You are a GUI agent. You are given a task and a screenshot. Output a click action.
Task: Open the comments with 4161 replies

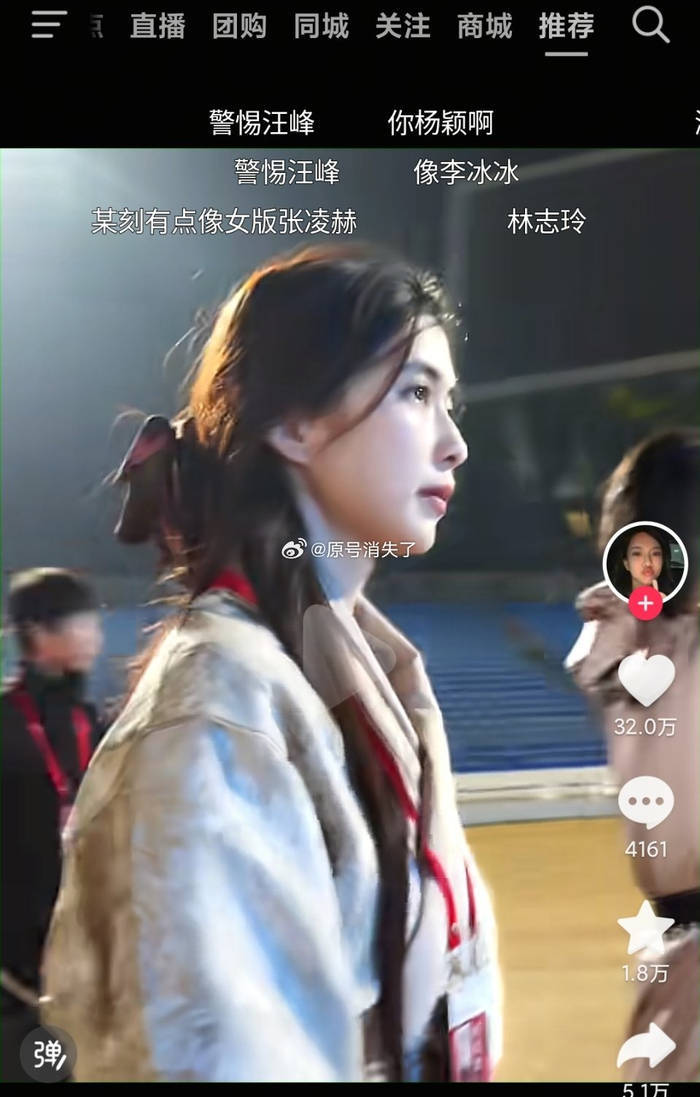[x=645, y=802]
